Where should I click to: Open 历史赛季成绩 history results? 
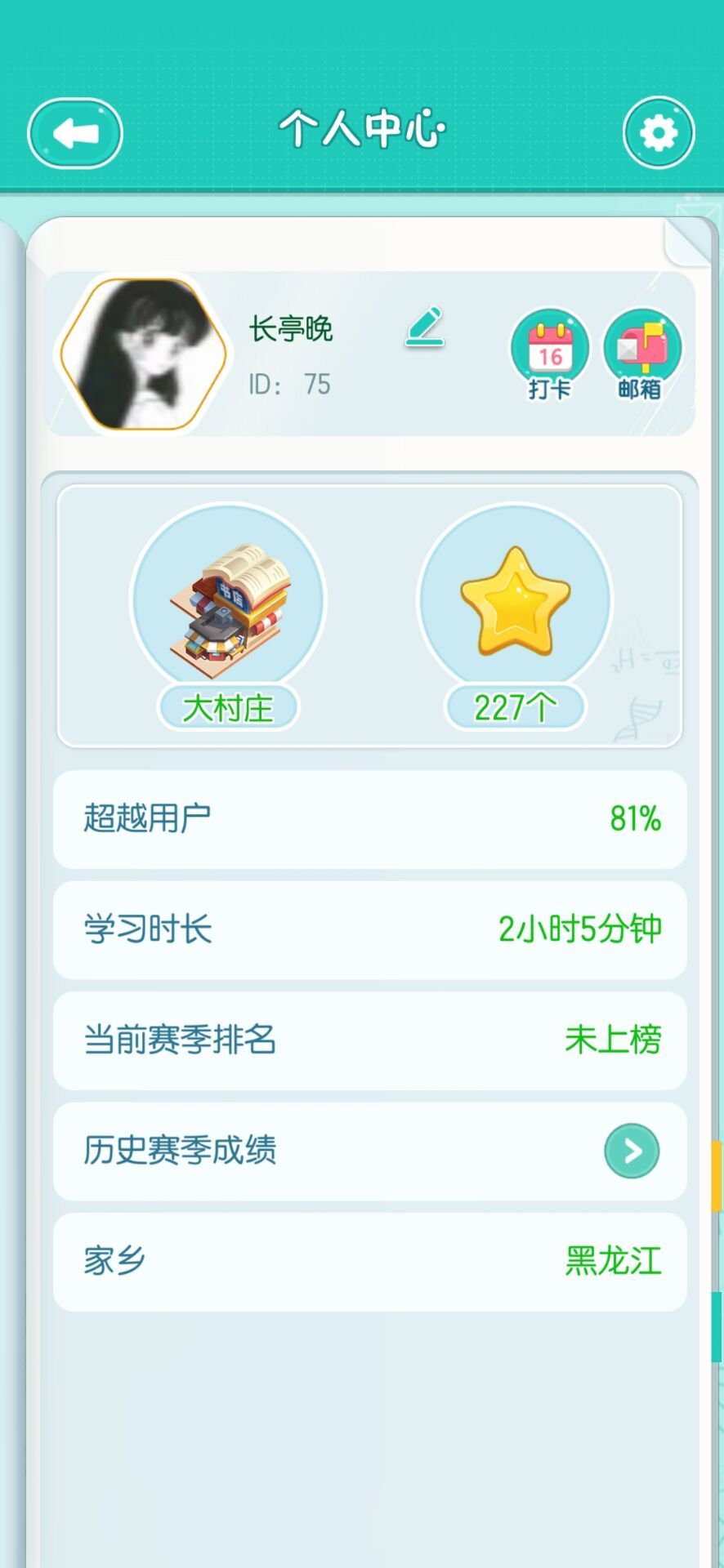(x=631, y=1151)
